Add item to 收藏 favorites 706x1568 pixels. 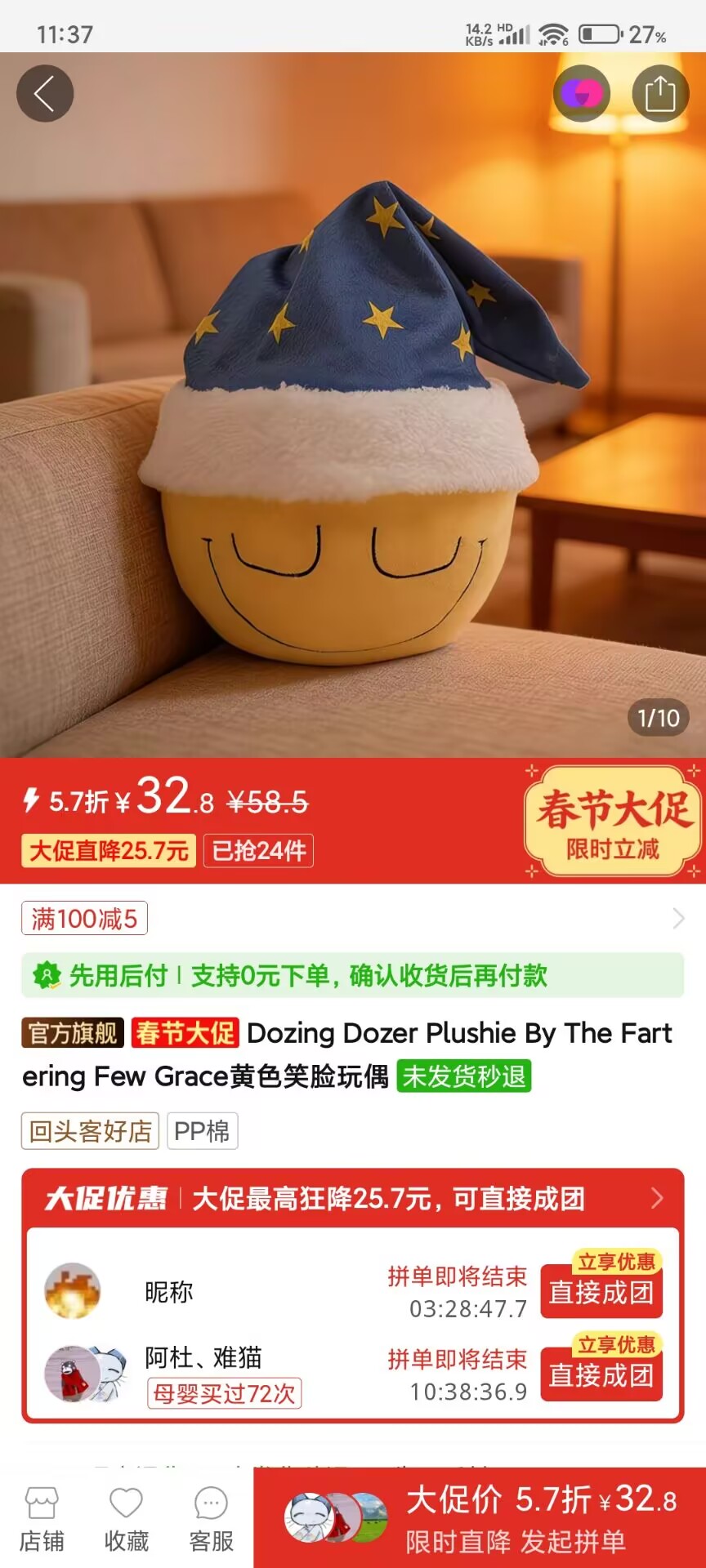click(126, 1519)
